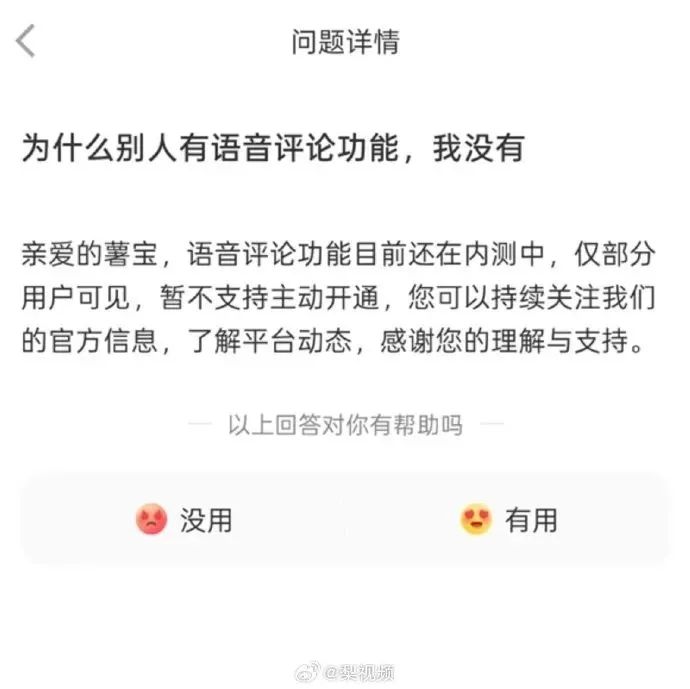Go back from the 问题详情 page
Image resolution: width=690 pixels, height=689 pixels.
coord(26,42)
